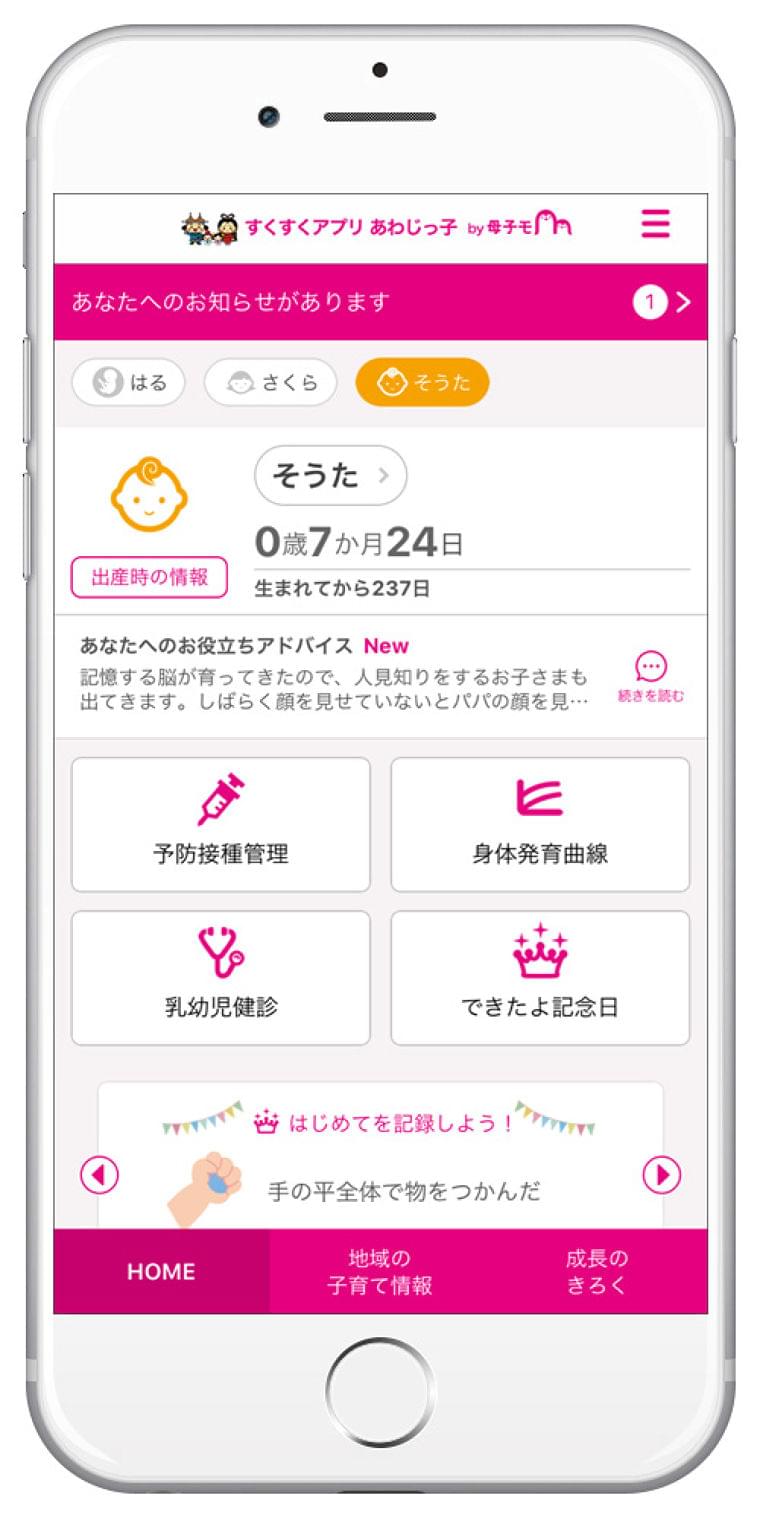Tap the phone's physical home button
The width and height of the screenshot is (760, 1515).
[x=380, y=1392]
